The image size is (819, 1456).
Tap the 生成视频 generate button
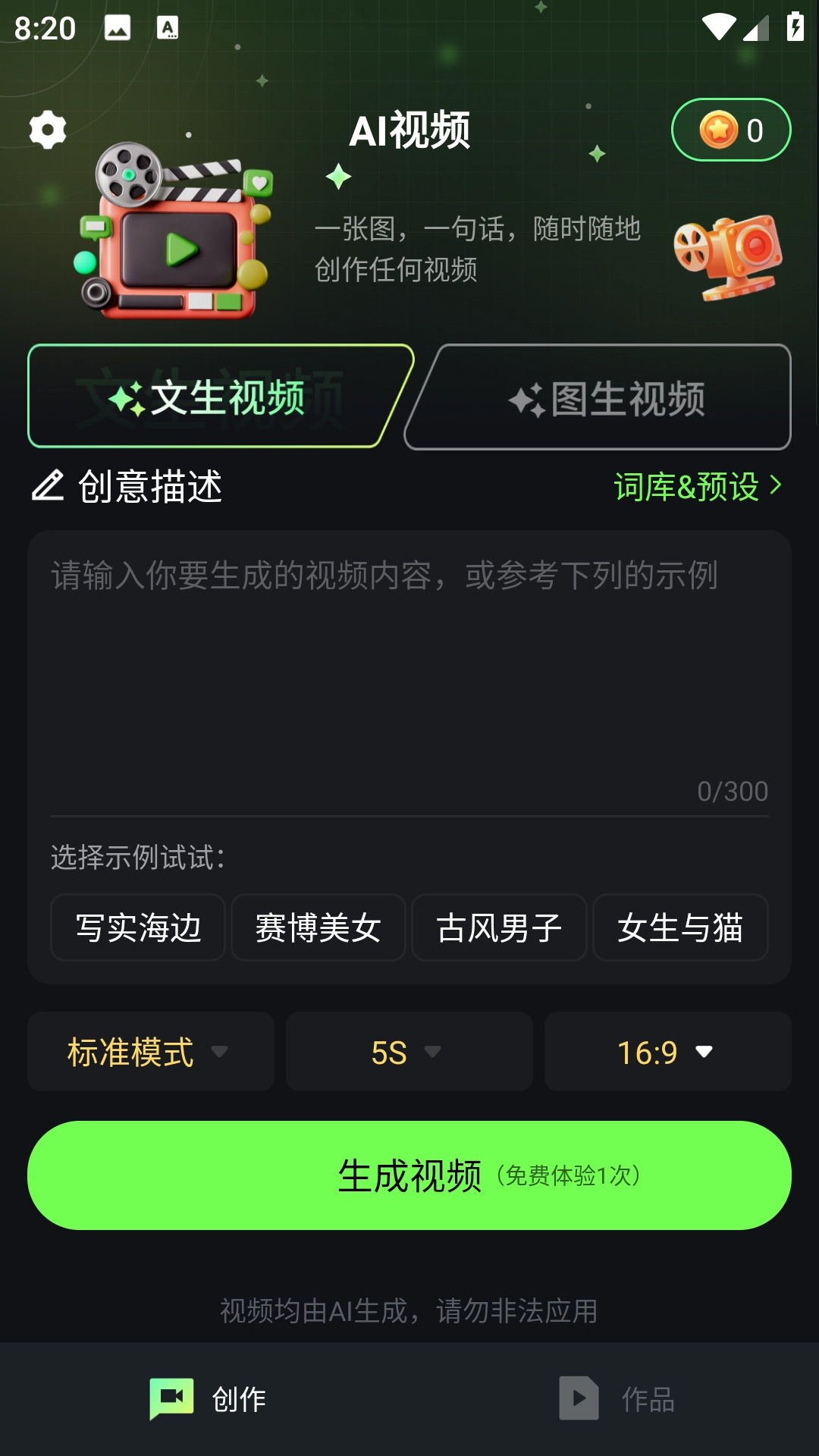tap(409, 1175)
